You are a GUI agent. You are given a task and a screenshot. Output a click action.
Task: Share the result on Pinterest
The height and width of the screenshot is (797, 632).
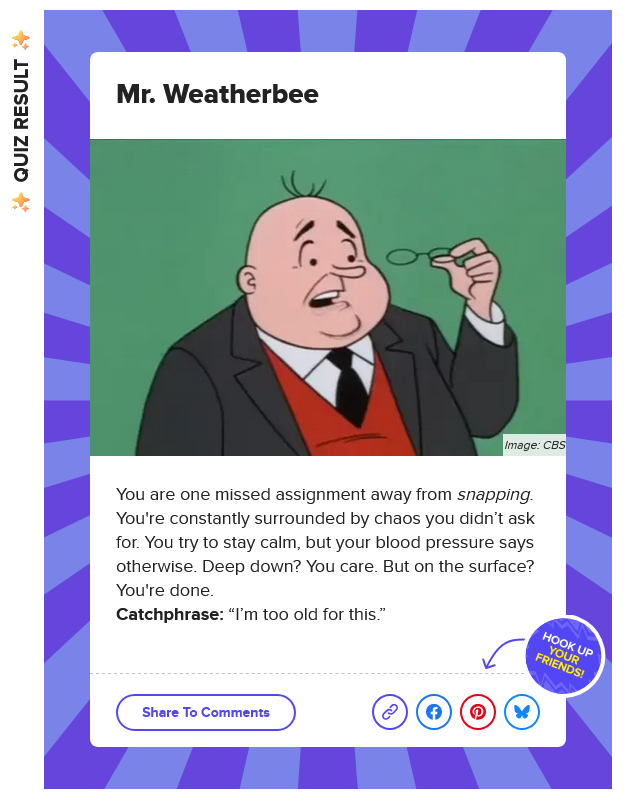tap(478, 712)
